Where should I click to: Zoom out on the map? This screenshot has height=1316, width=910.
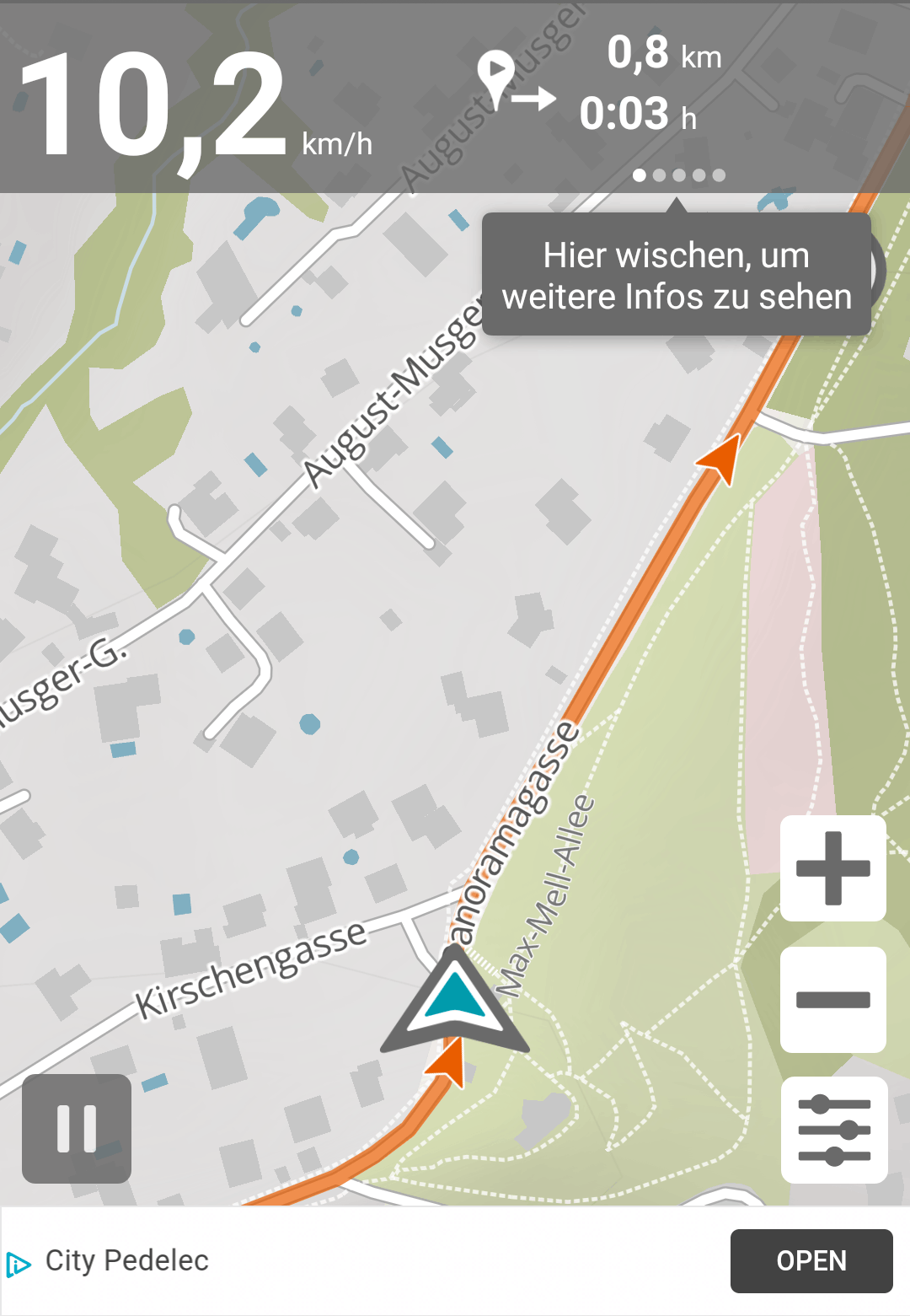pyautogui.click(x=832, y=1000)
